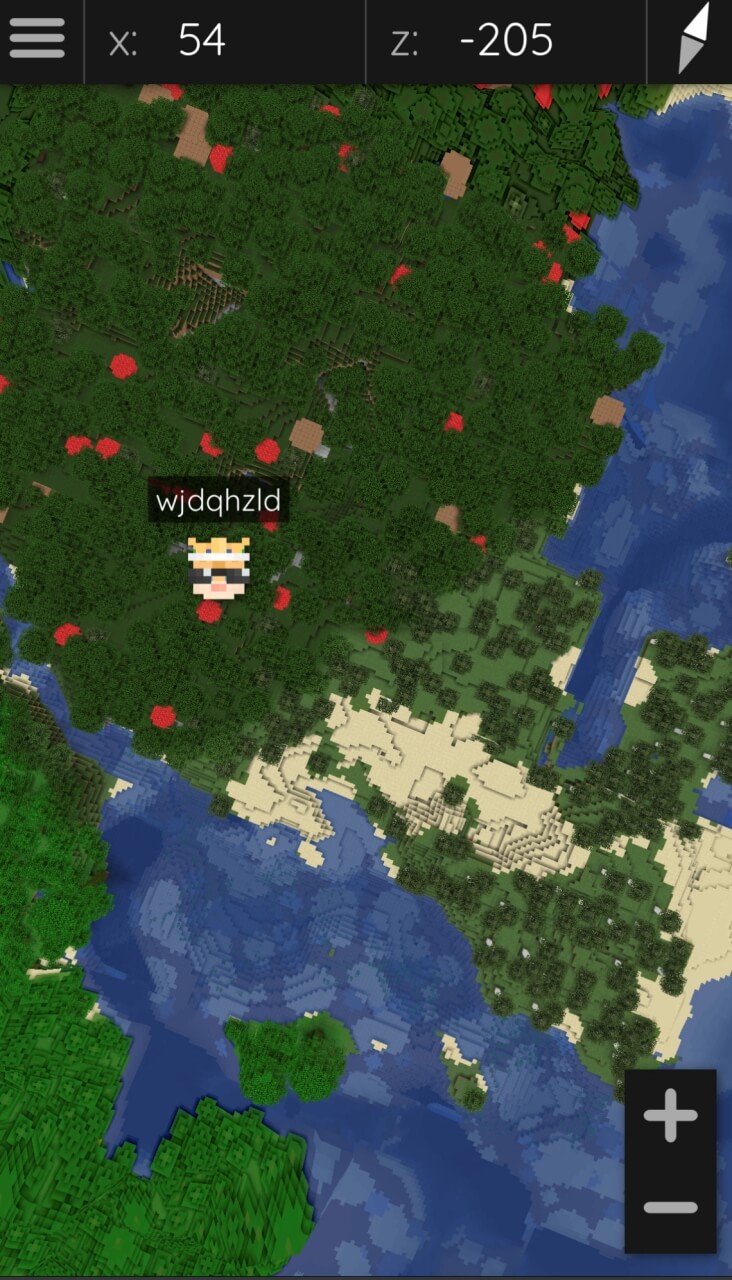Tap the compass icon
The height and width of the screenshot is (1280, 732).
[x=692, y=40]
